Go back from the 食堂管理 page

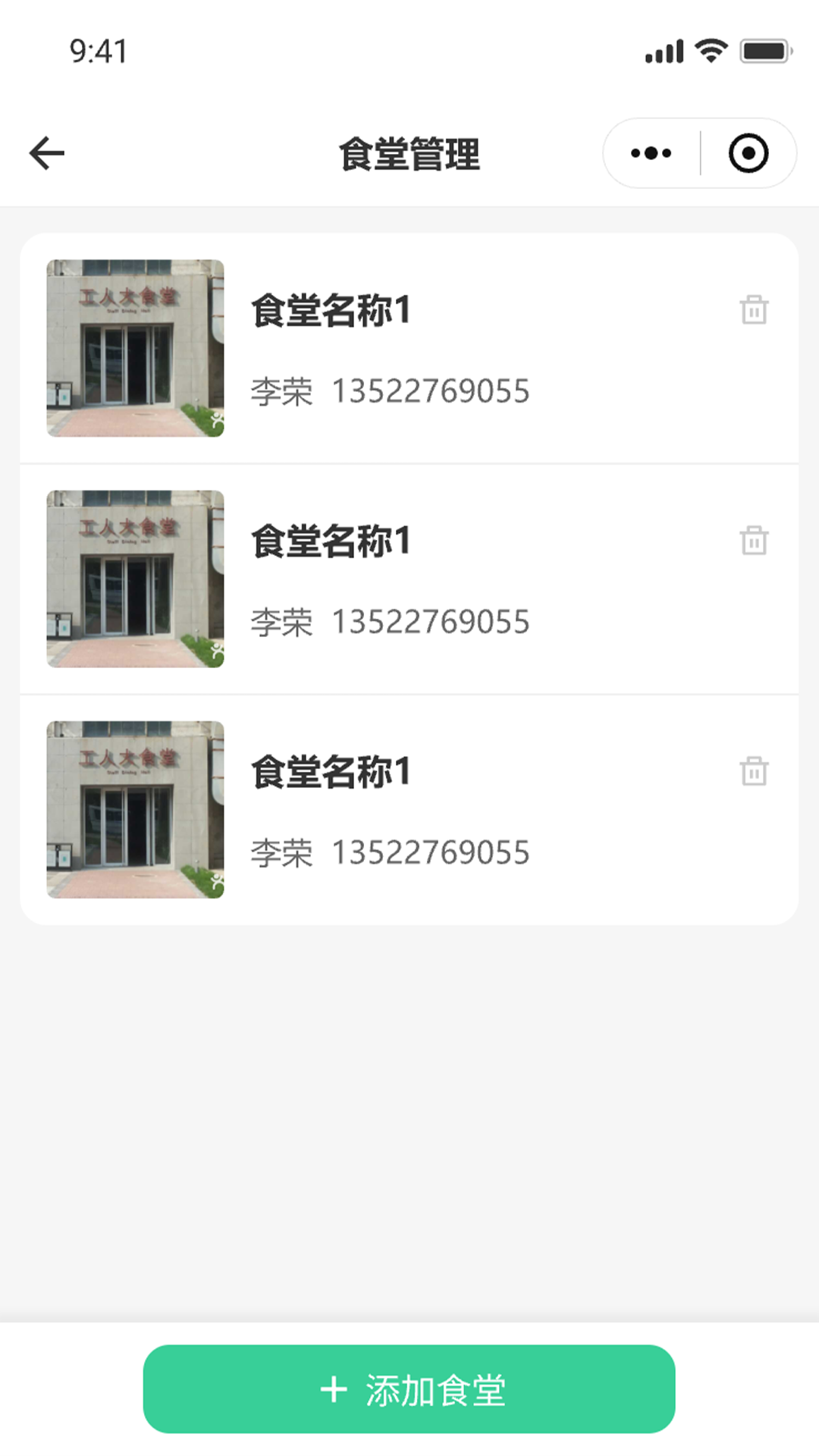(x=47, y=153)
